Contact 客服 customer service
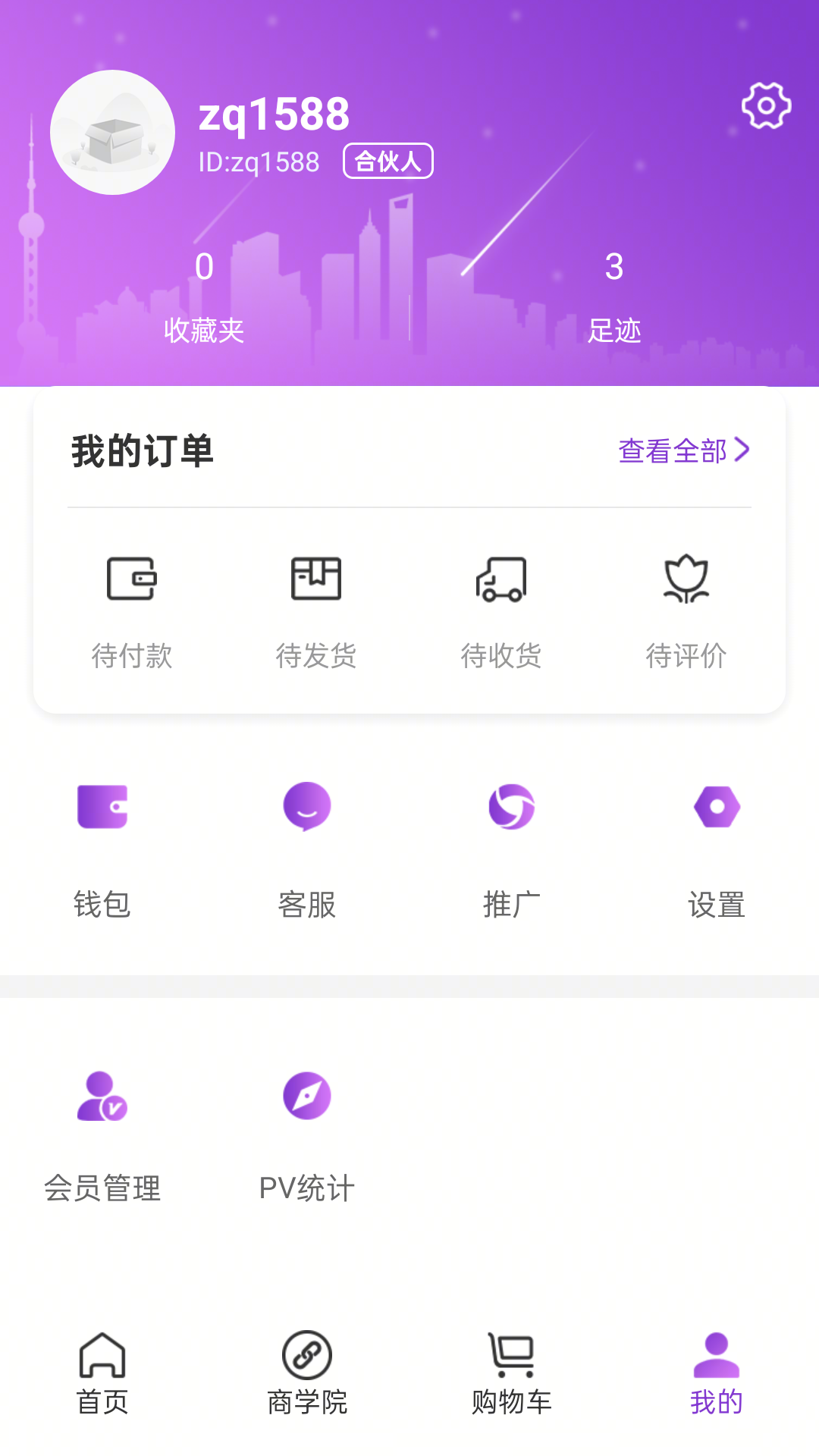This screenshot has width=819, height=1456. tap(307, 849)
